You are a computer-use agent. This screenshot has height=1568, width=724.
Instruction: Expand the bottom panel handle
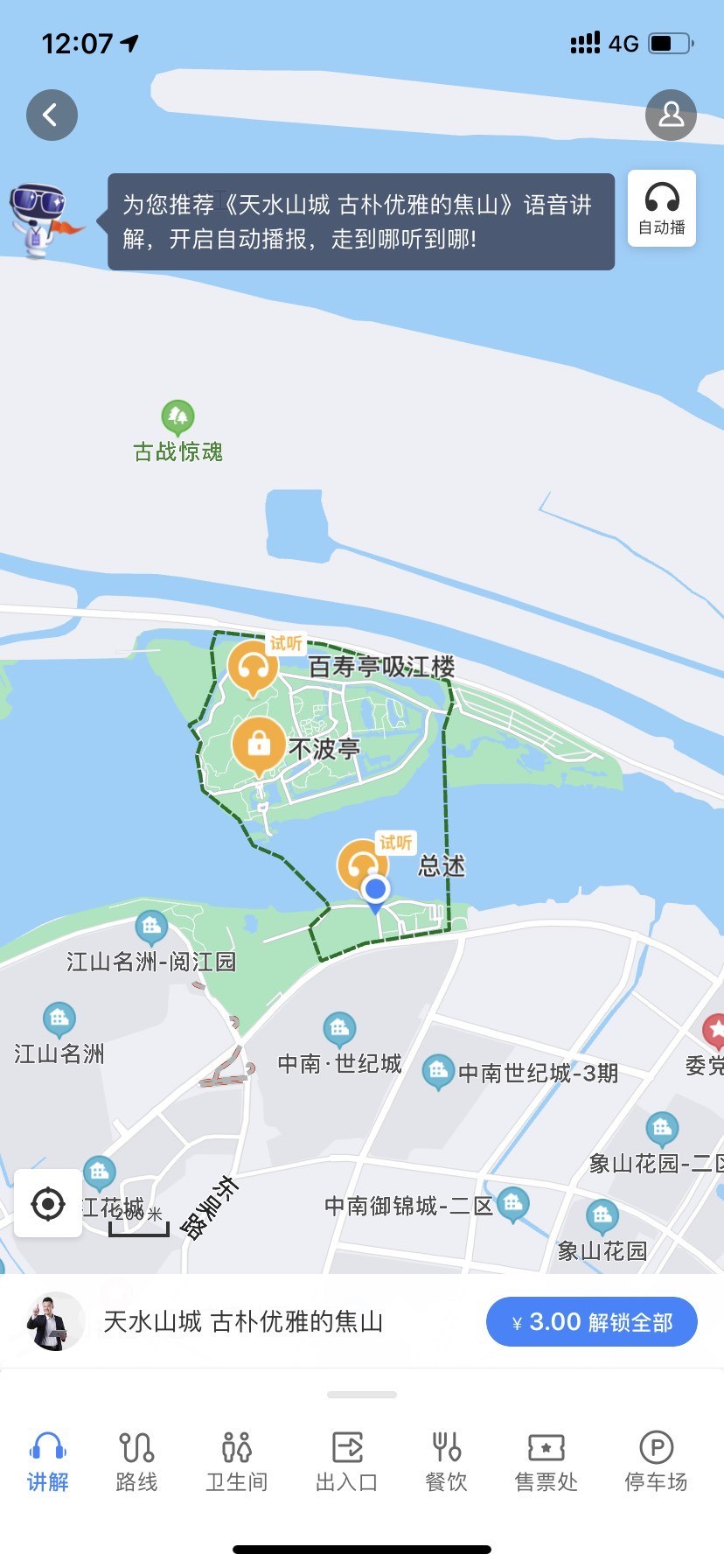(362, 1395)
